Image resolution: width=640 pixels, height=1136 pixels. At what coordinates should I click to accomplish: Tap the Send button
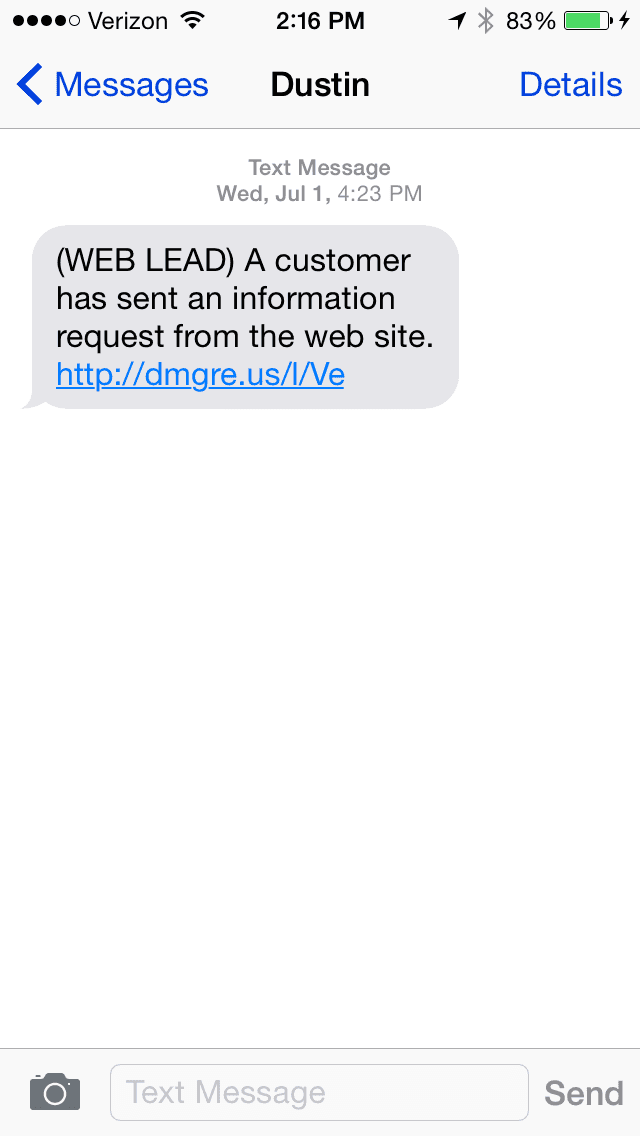tap(583, 1093)
